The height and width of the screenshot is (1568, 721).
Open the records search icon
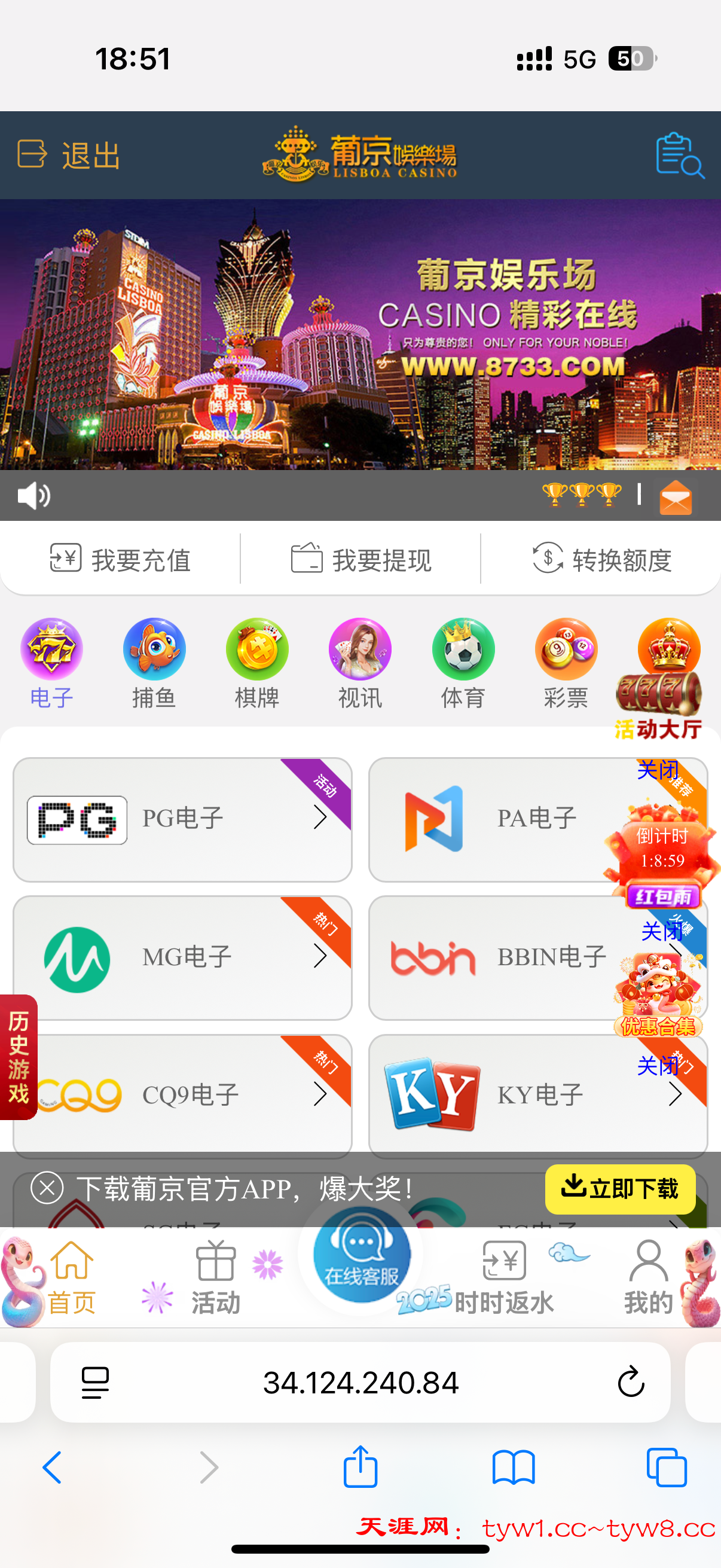[679, 155]
